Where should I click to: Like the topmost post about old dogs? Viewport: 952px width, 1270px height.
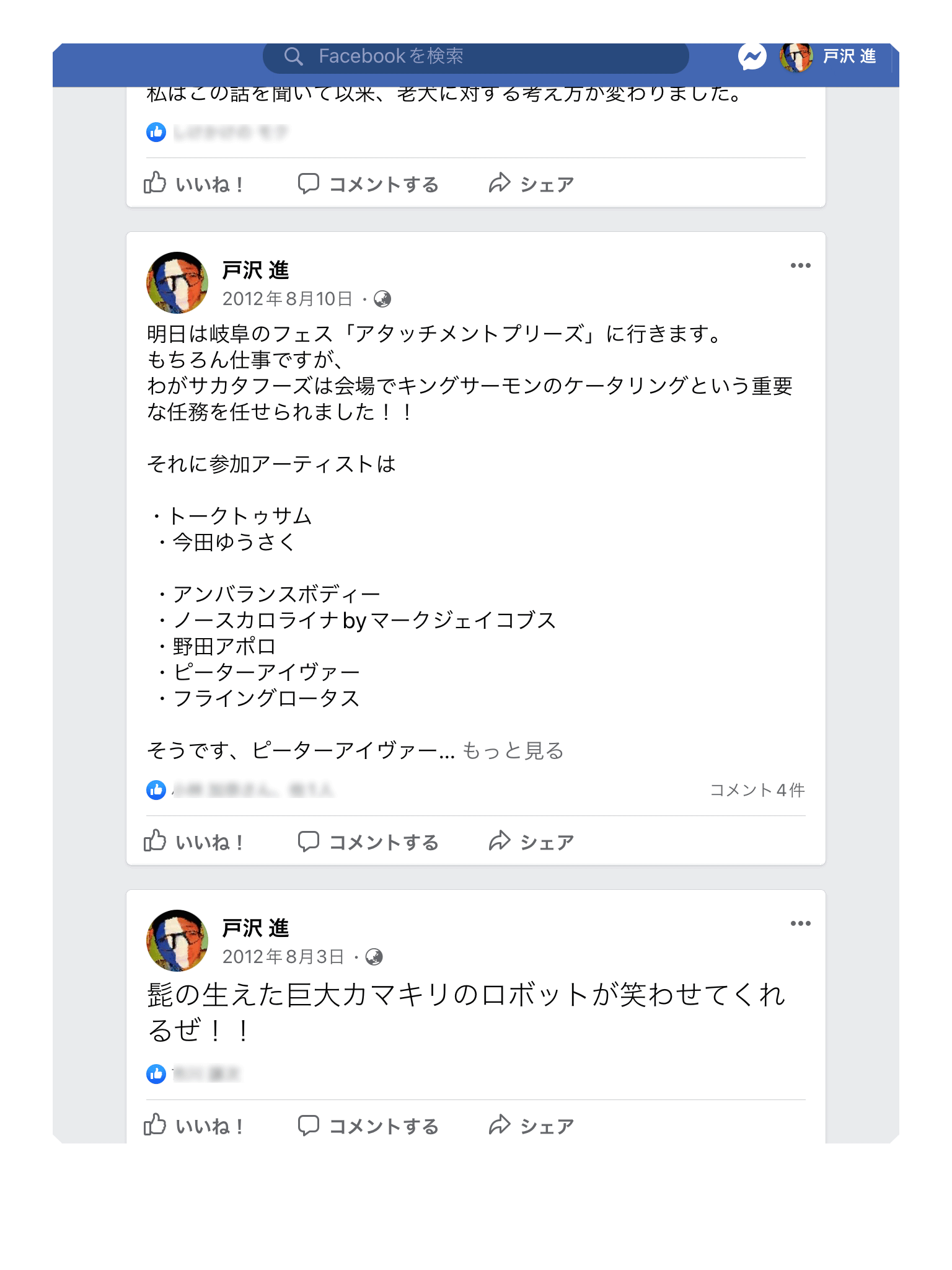[x=194, y=184]
